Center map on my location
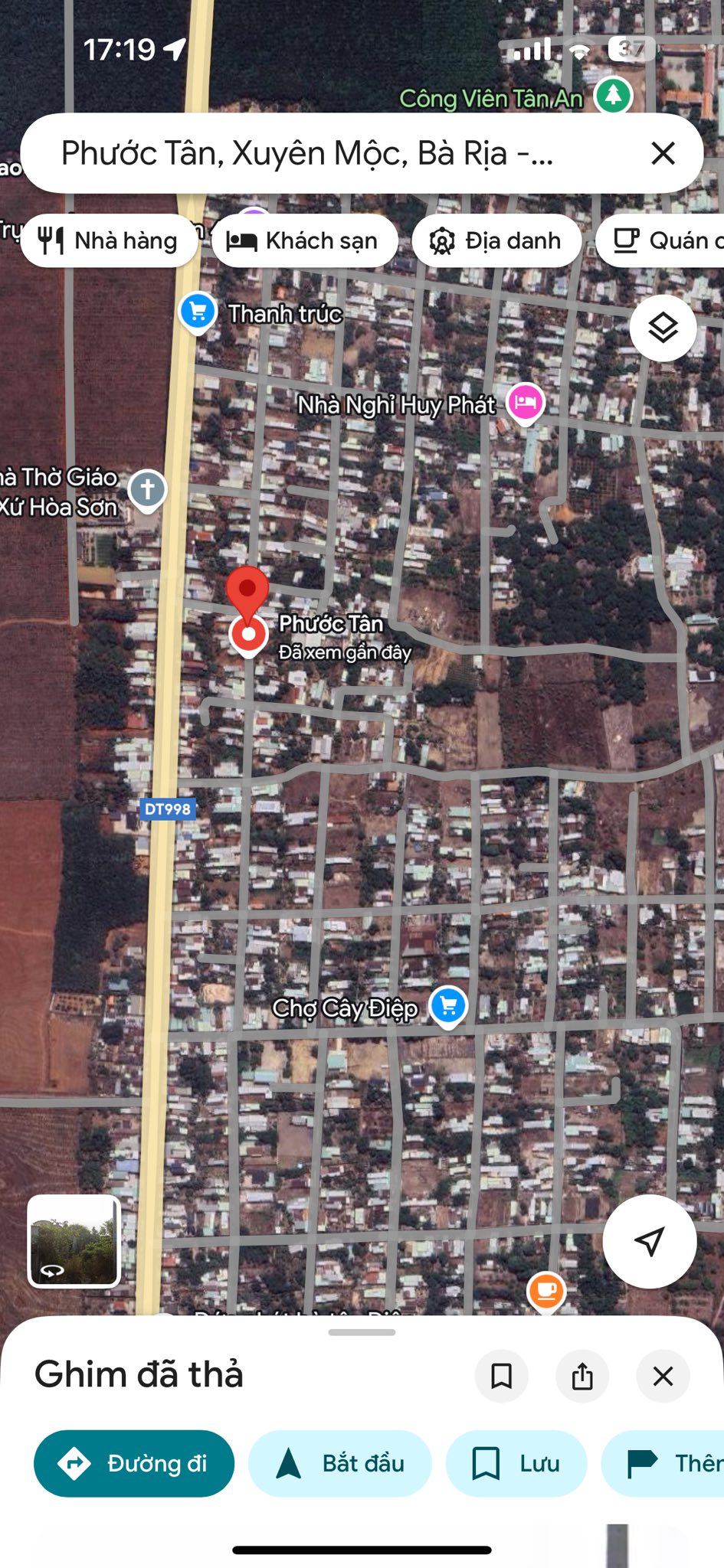 pos(649,1241)
